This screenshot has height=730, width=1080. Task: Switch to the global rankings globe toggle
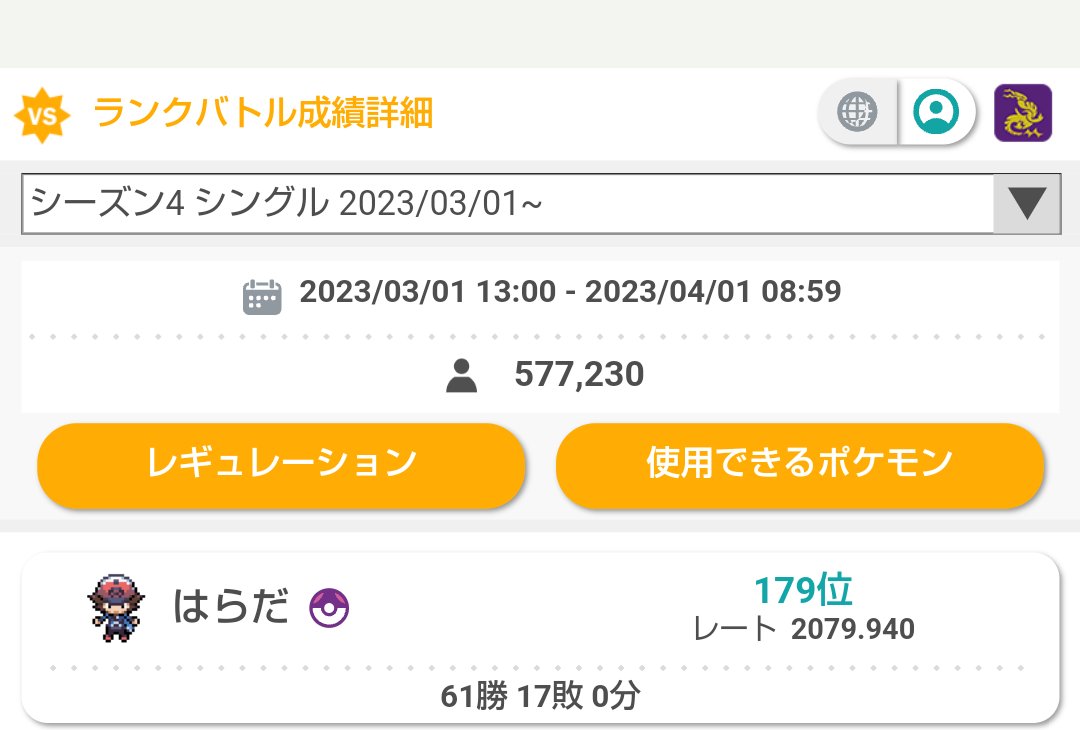coord(858,112)
